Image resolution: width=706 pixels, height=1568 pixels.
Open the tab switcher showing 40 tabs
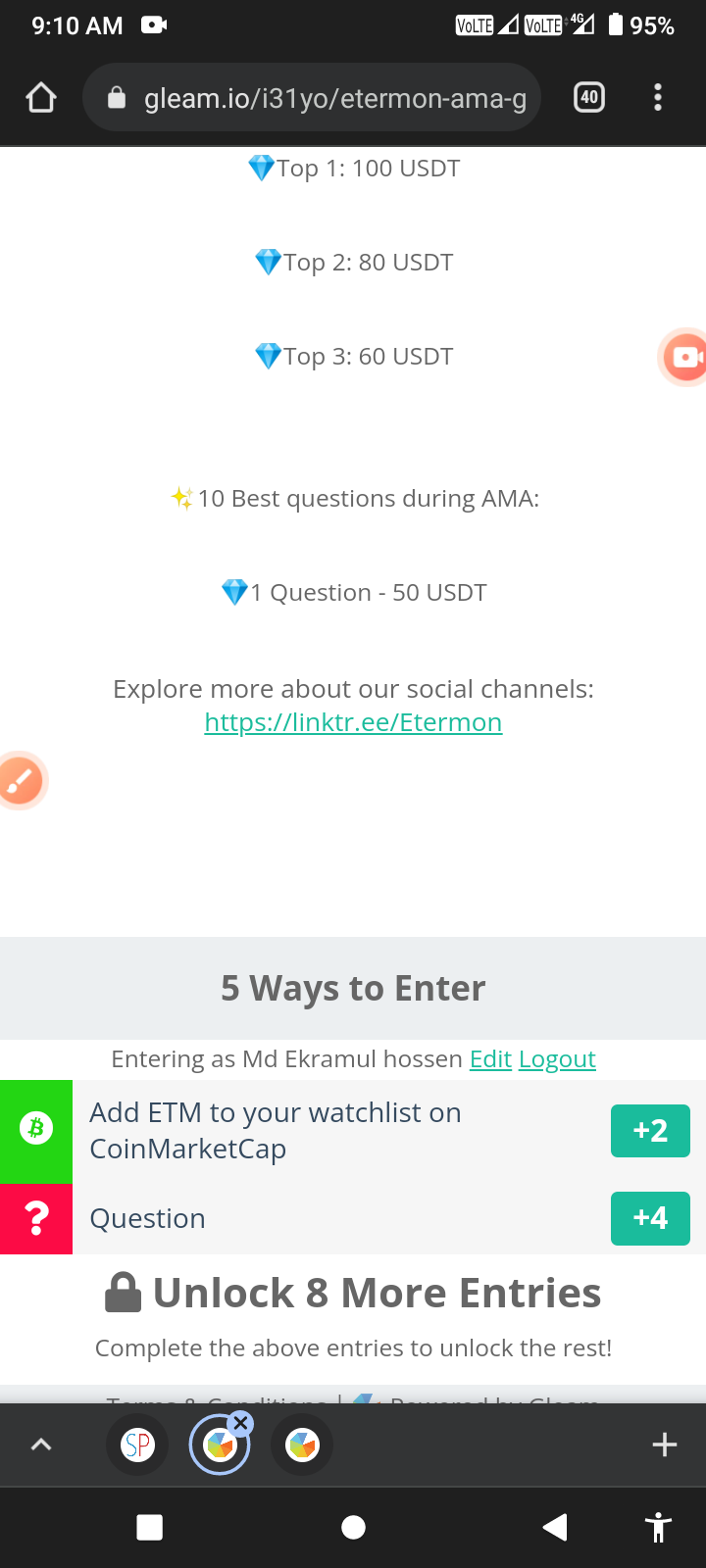[588, 97]
